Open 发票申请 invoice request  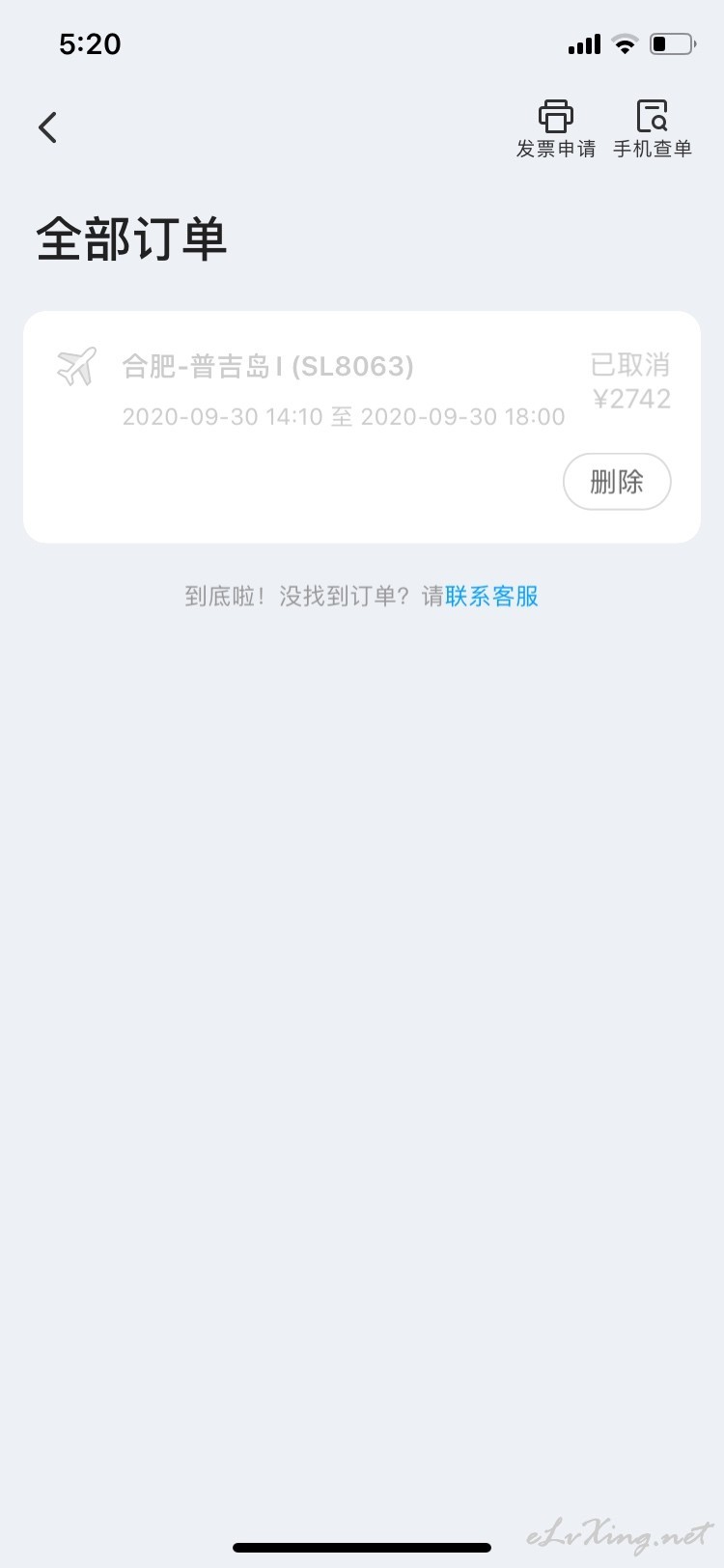[x=556, y=128]
